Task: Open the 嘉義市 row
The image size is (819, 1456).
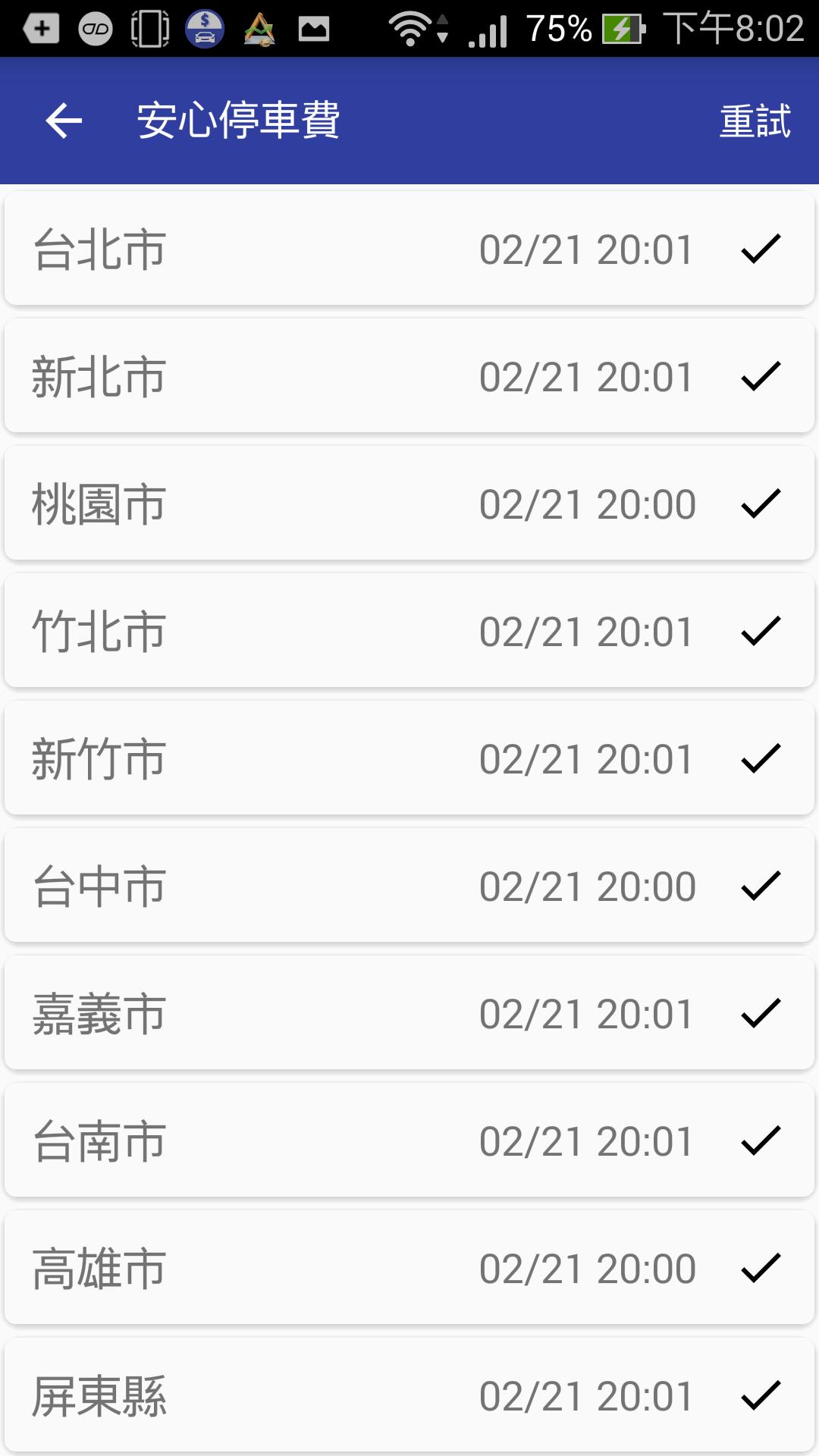Action: [x=409, y=1013]
